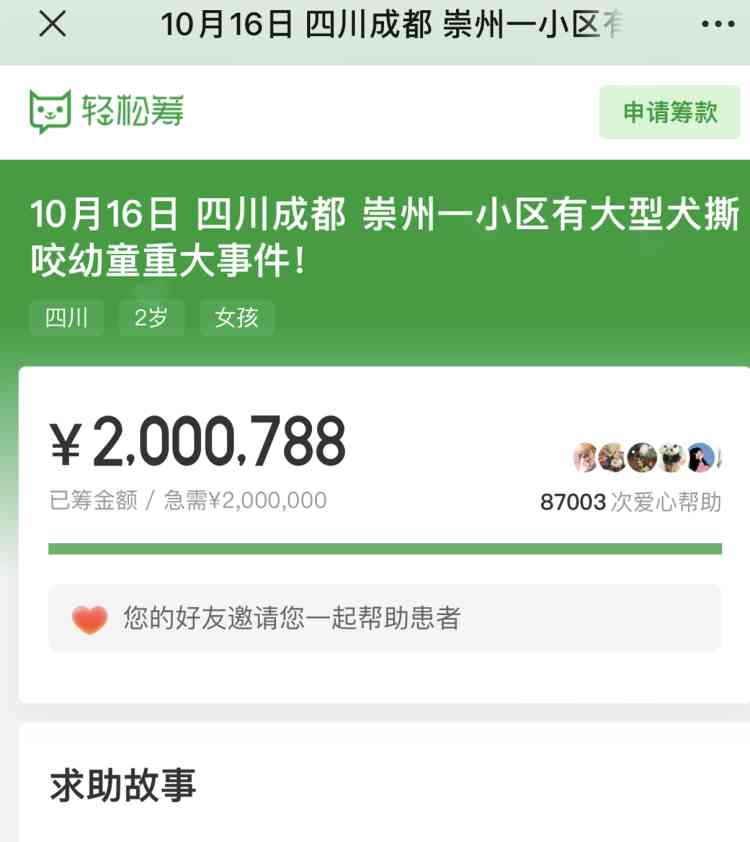View the donor avatars list

pyautogui.click(x=645, y=457)
